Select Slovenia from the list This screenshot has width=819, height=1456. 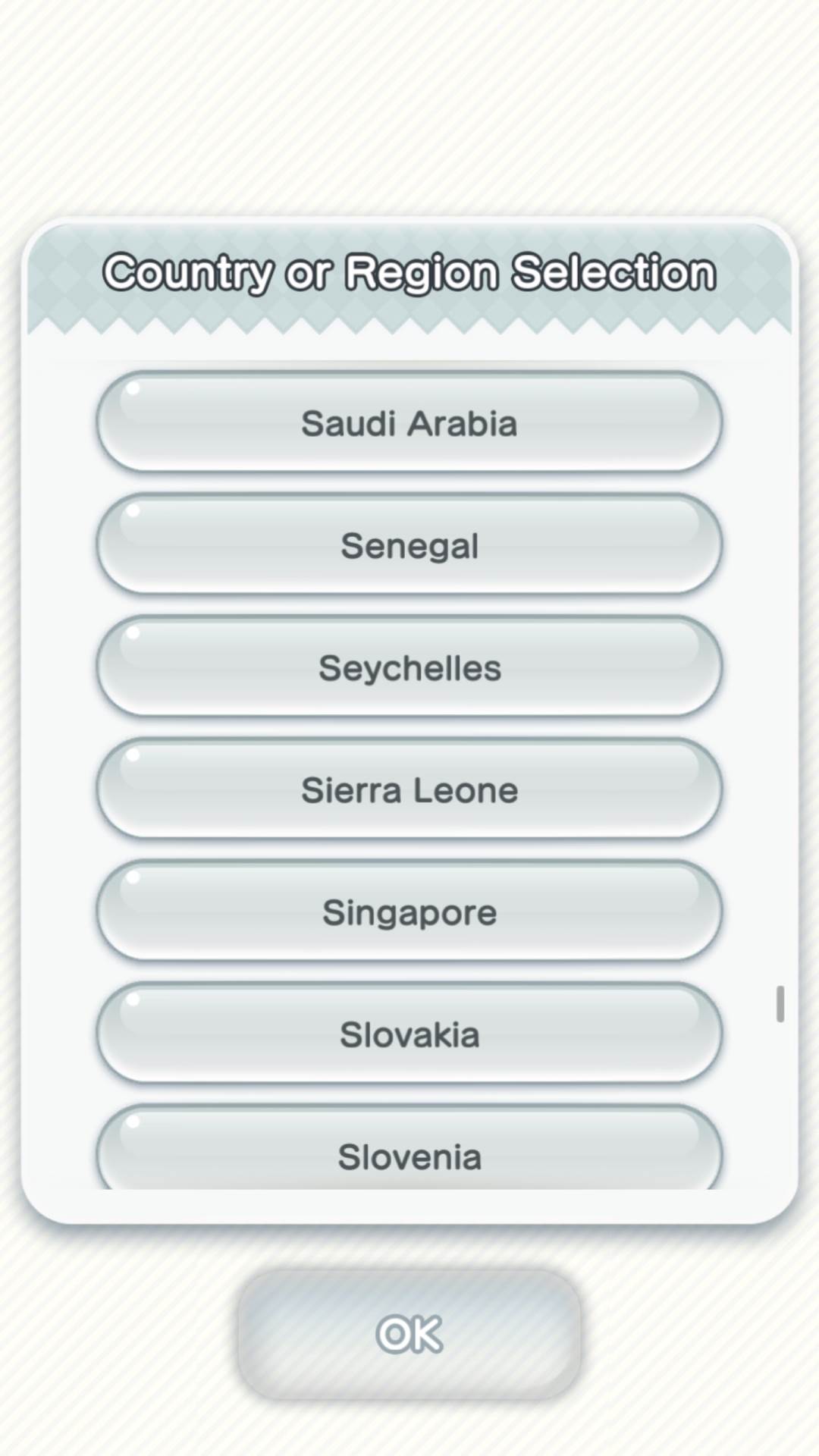point(409,1153)
